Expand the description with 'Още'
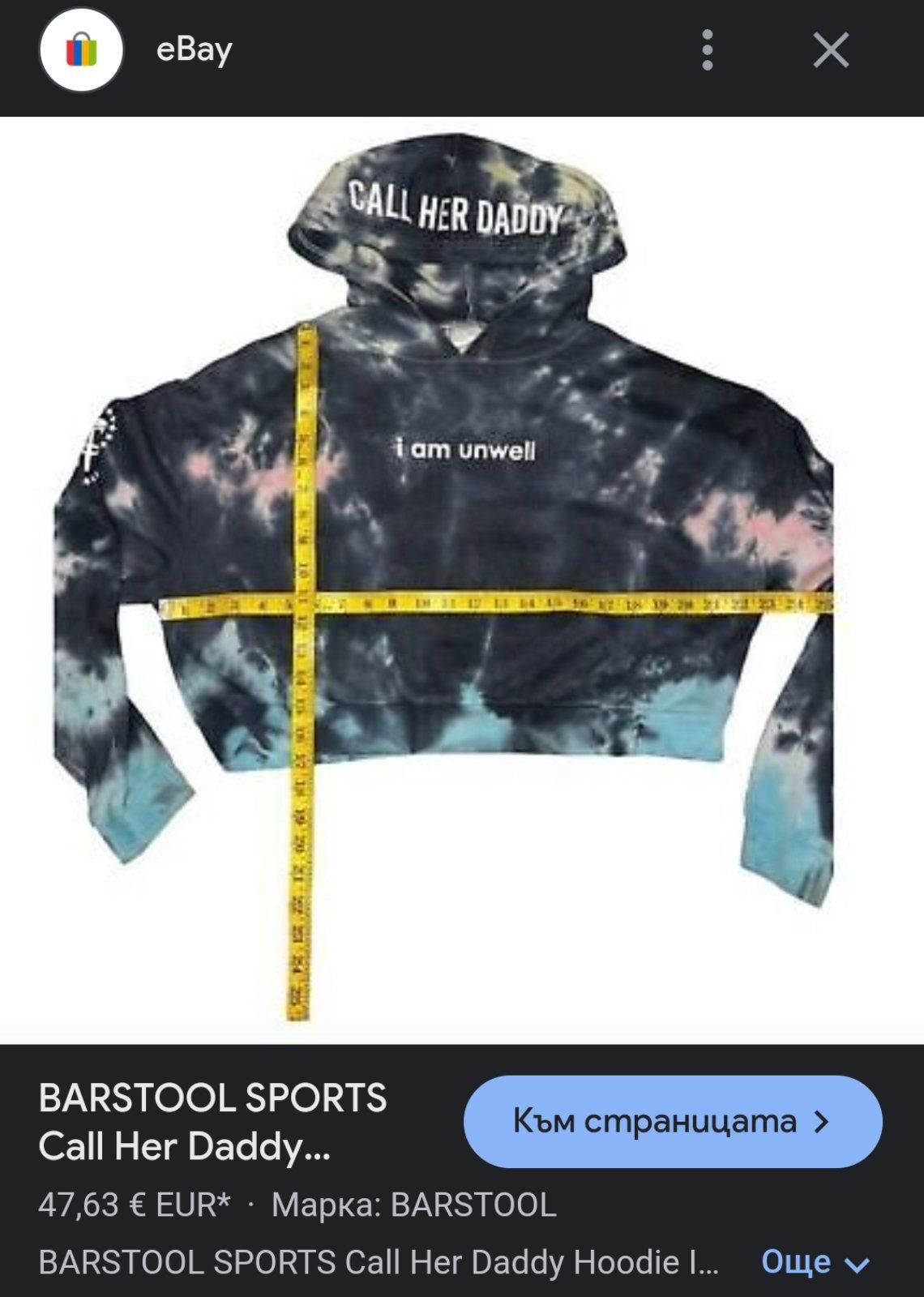 (x=815, y=1261)
